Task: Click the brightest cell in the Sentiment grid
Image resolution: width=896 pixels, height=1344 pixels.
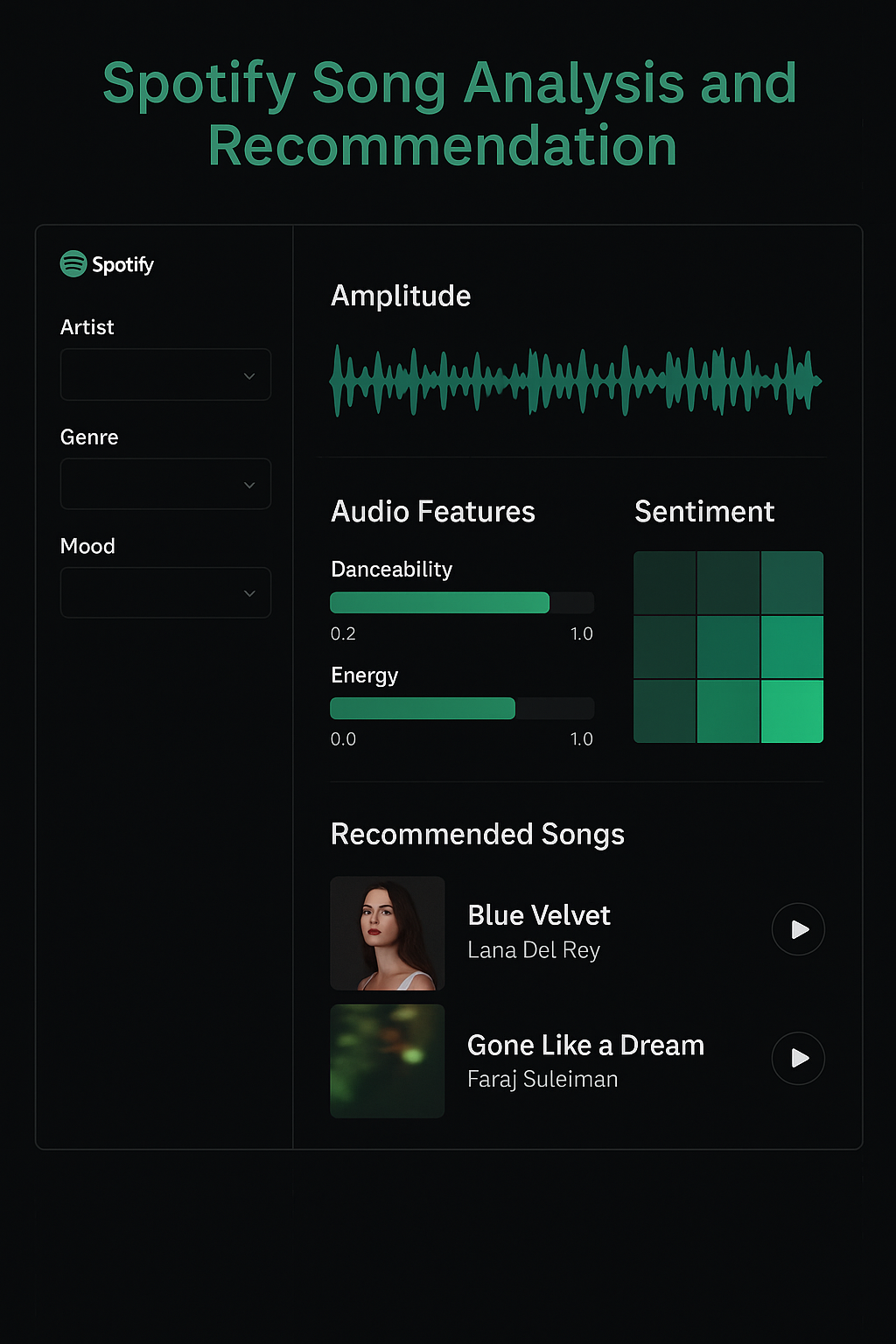Action: [792, 709]
